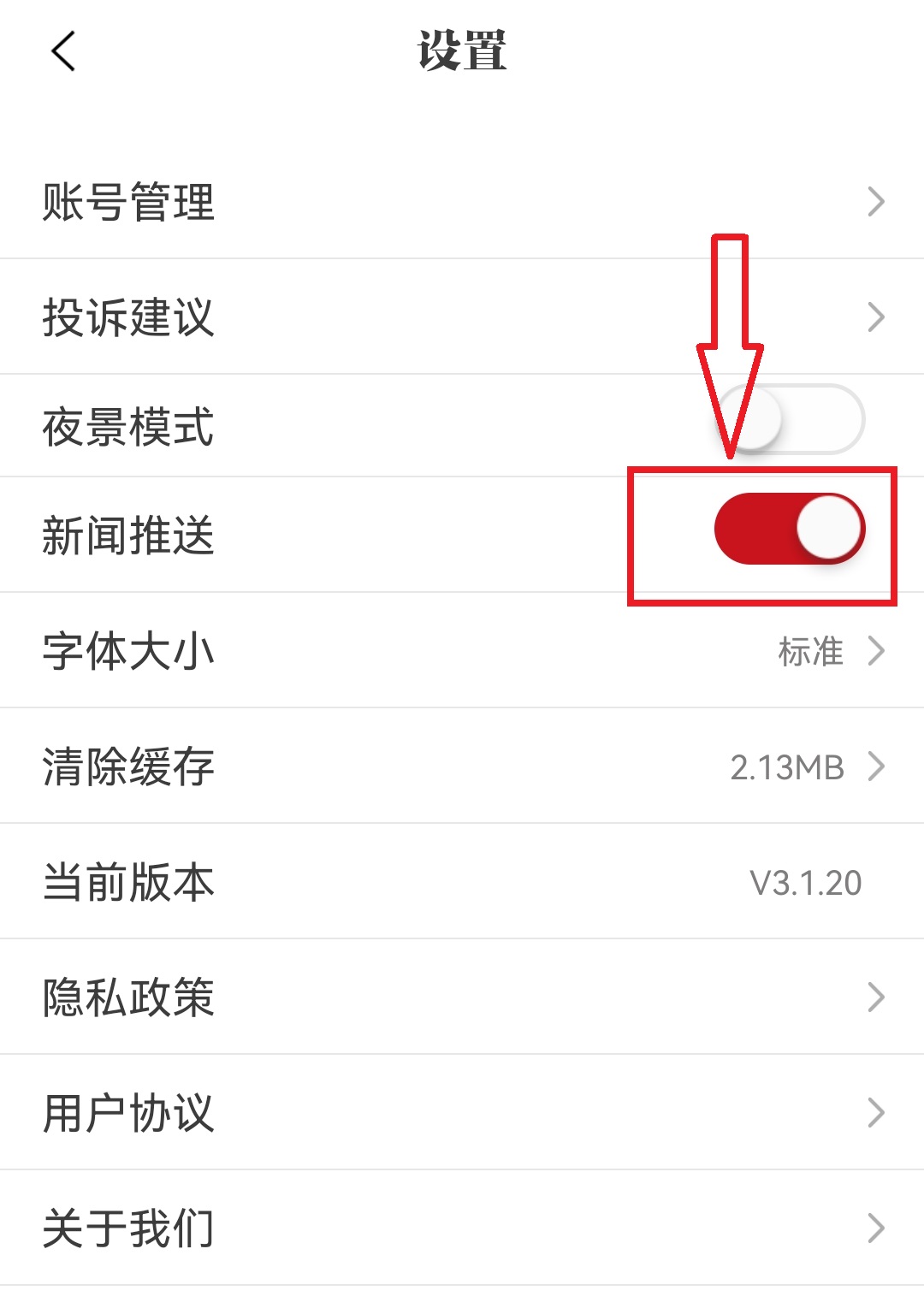Click the chevron beside 投诉建议
The height and width of the screenshot is (1314, 924).
(x=876, y=317)
